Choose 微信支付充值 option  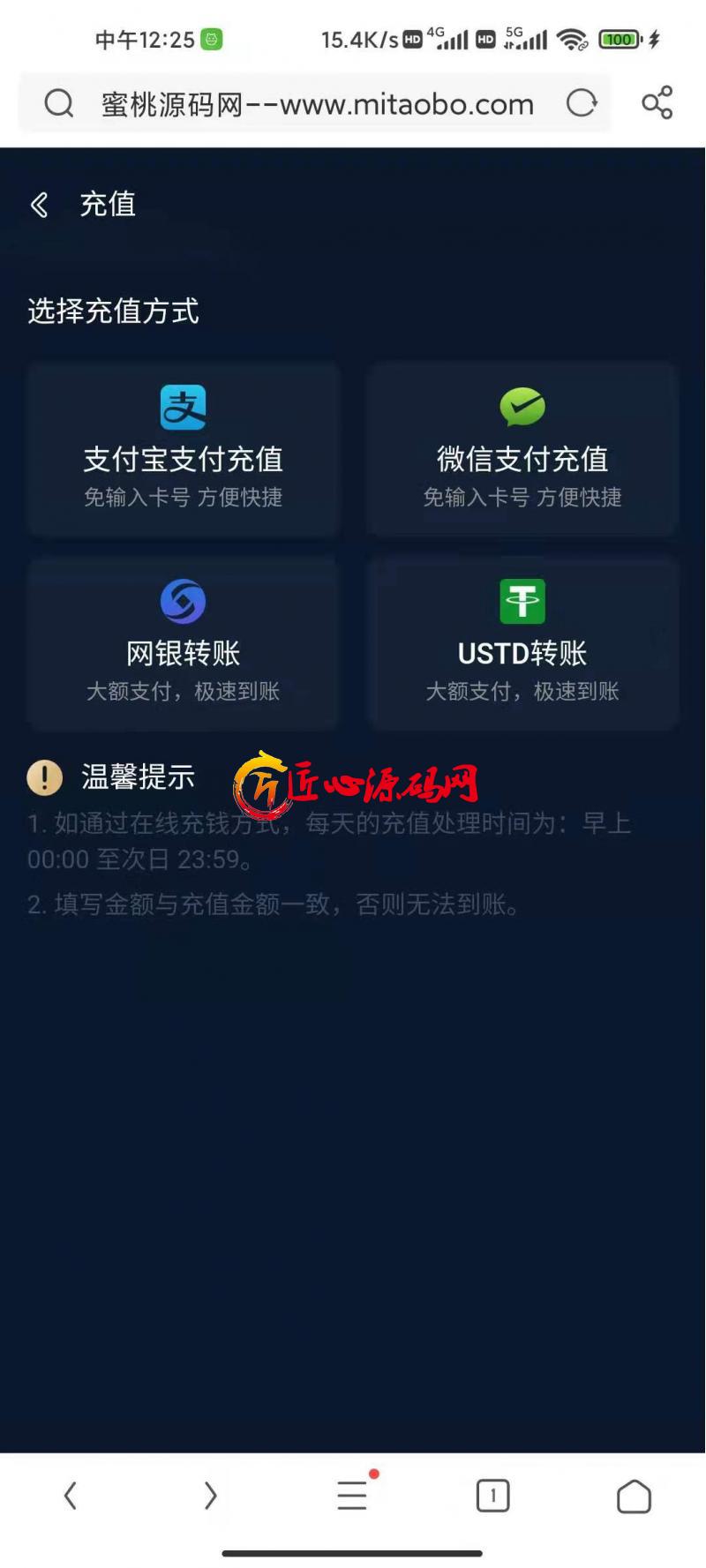(x=522, y=448)
